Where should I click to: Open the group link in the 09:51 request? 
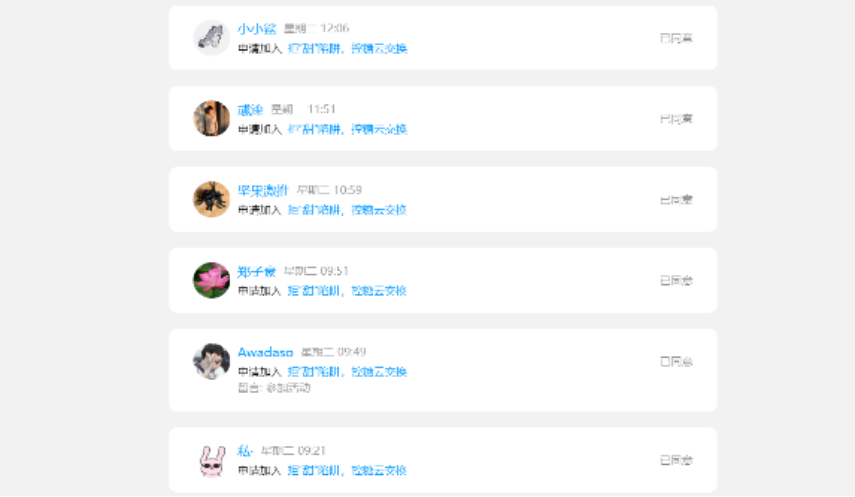coord(347,291)
